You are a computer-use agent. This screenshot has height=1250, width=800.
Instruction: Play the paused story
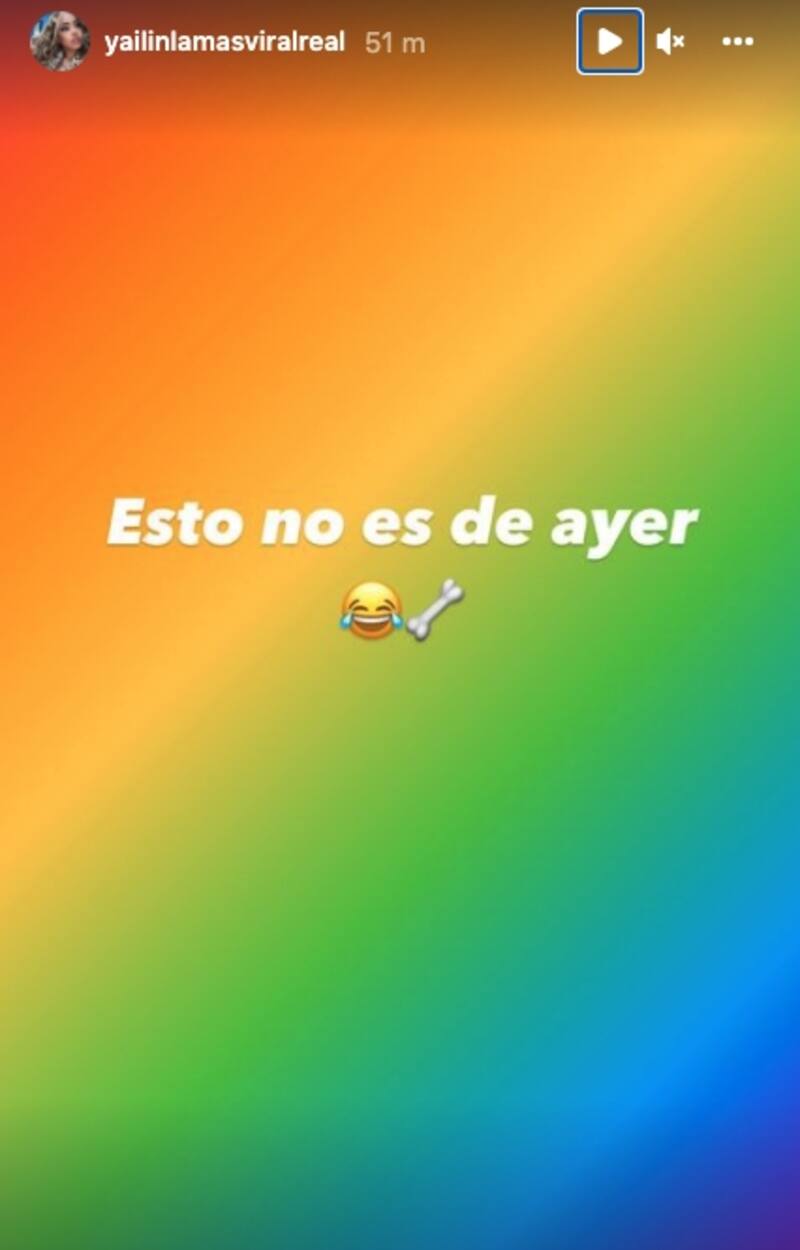pyautogui.click(x=609, y=42)
